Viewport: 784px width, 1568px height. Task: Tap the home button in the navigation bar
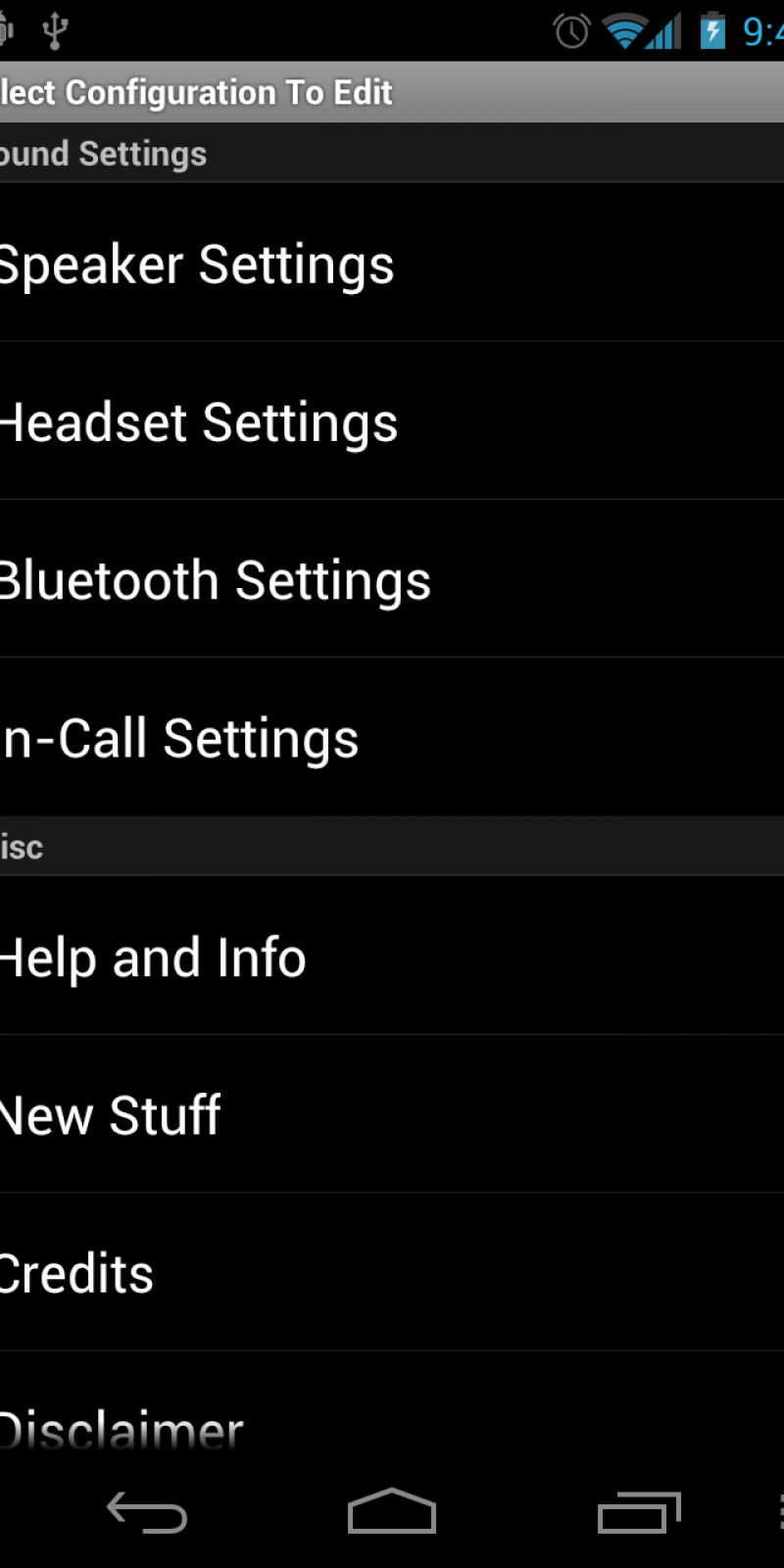(x=392, y=1512)
